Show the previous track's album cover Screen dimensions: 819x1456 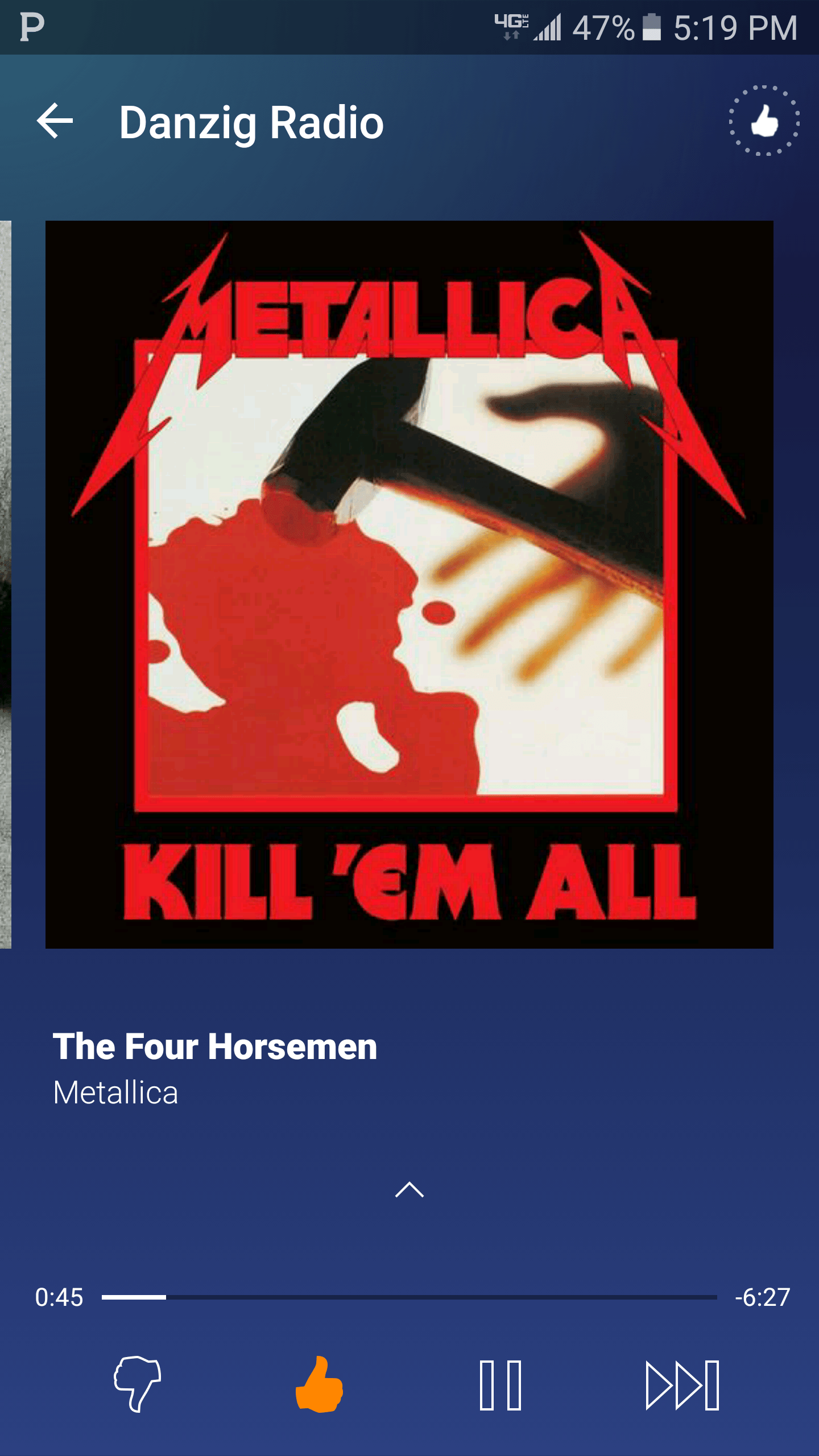[x=5, y=584]
